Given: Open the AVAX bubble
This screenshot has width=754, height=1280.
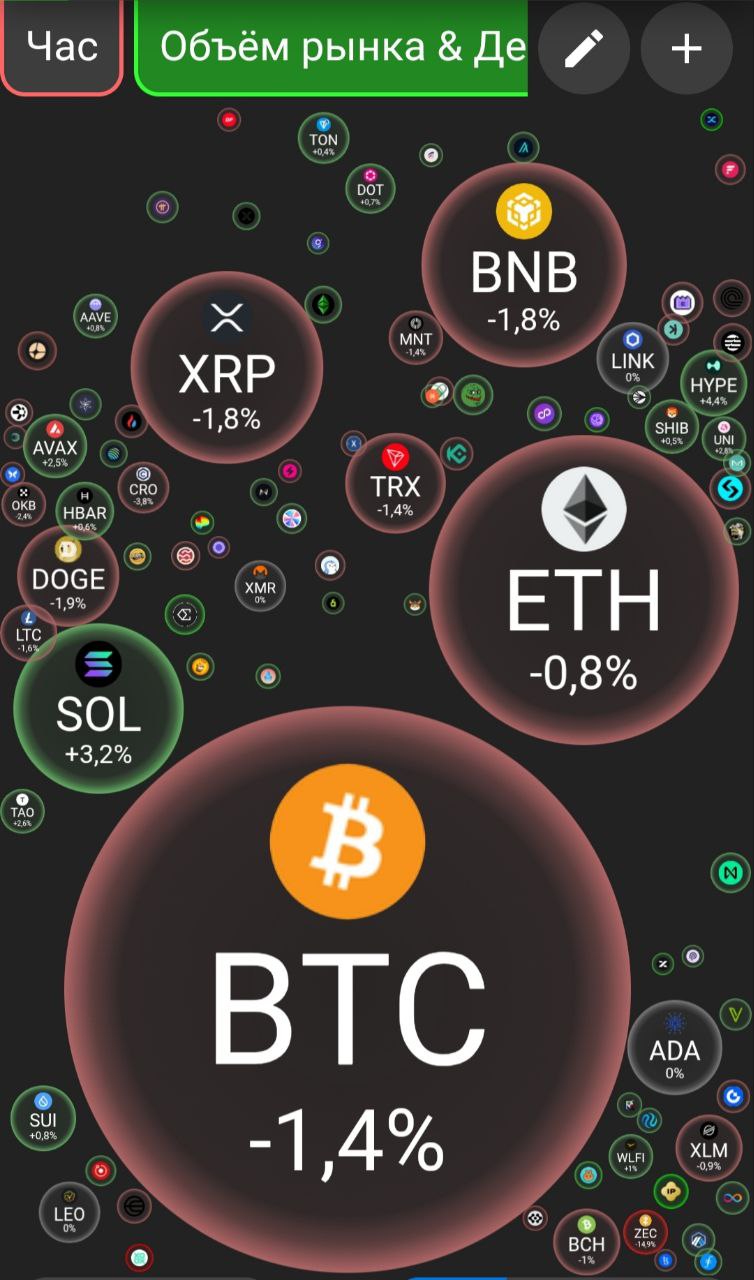Looking at the screenshot, I should (54, 447).
